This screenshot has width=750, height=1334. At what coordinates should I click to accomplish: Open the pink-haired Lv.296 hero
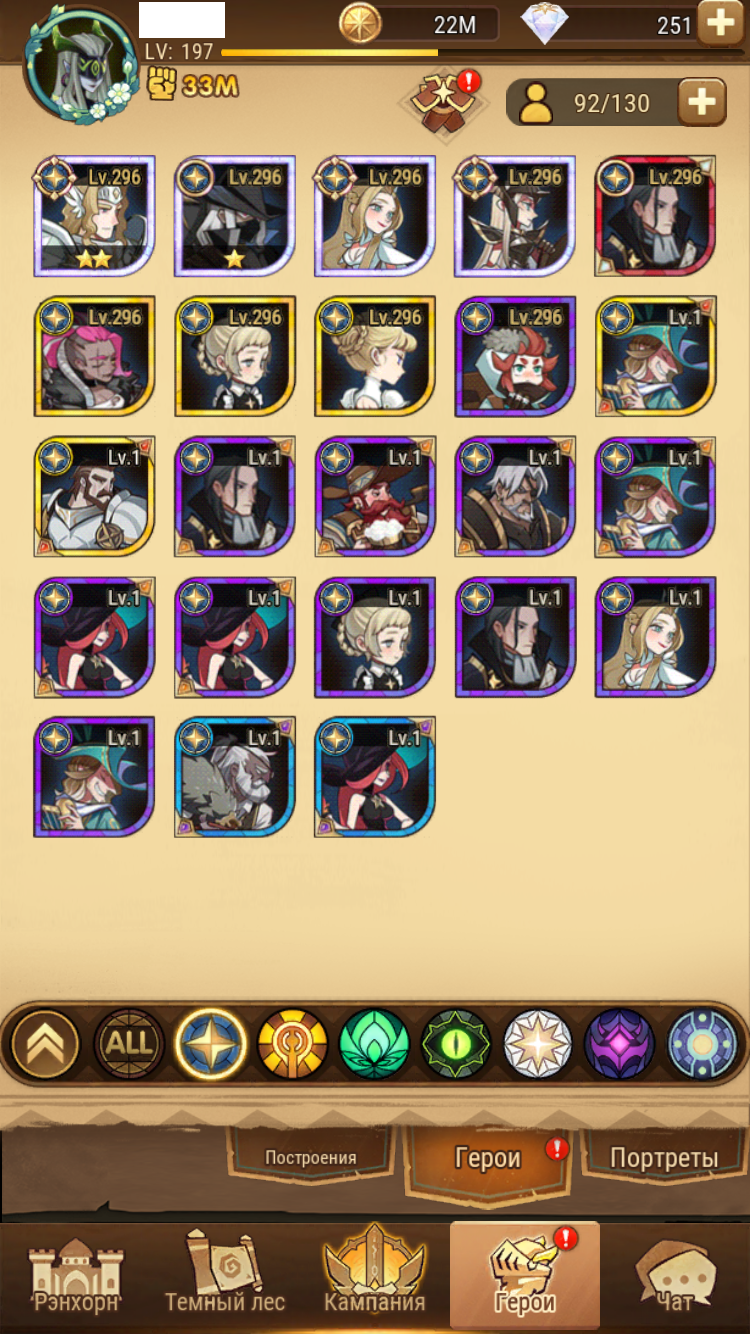[x=95, y=356]
